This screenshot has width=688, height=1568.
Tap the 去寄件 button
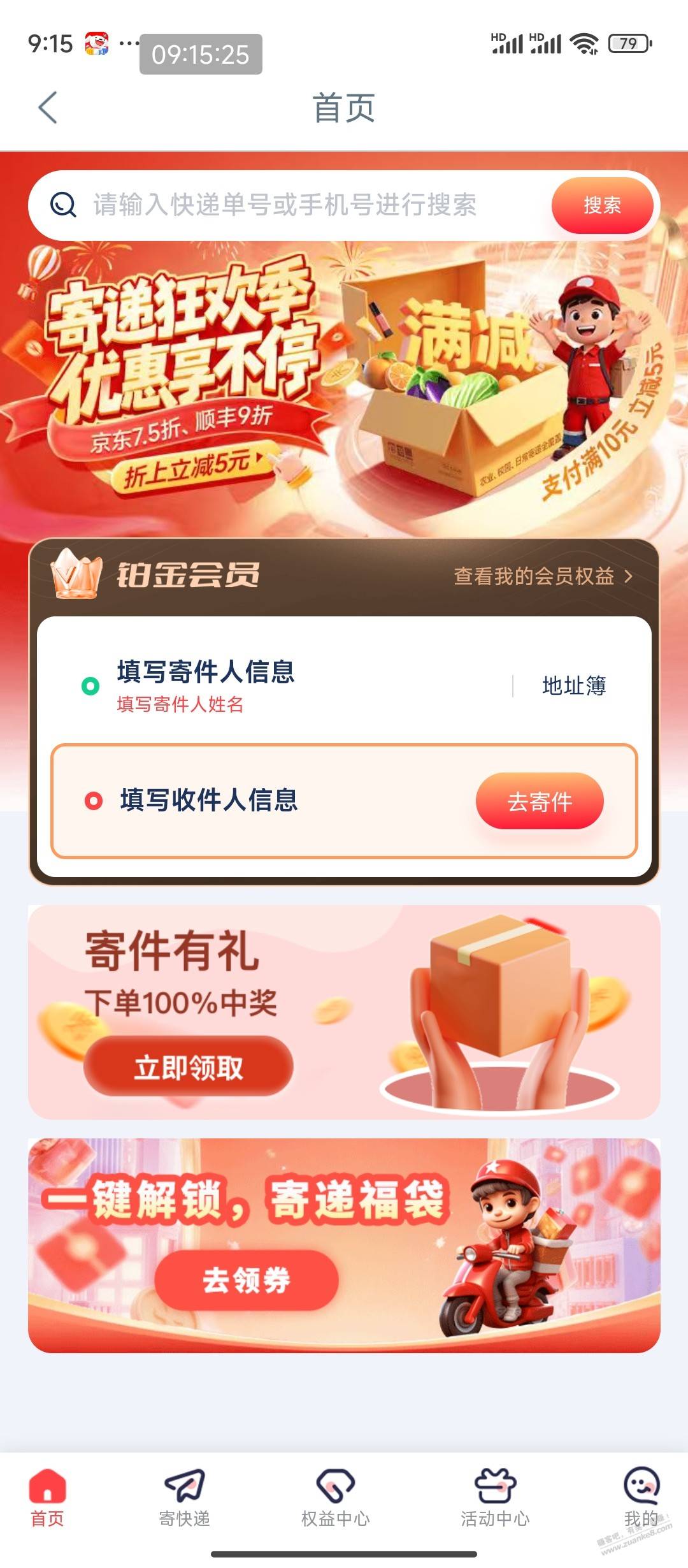coord(539,801)
